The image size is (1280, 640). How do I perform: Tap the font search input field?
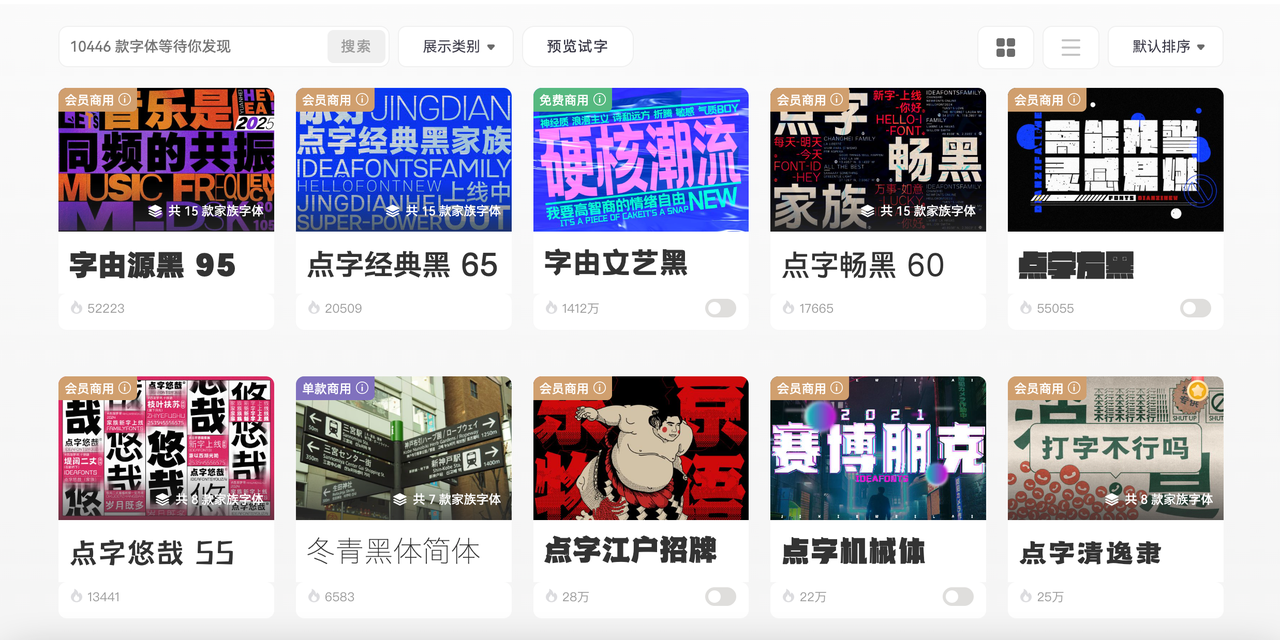coord(195,46)
